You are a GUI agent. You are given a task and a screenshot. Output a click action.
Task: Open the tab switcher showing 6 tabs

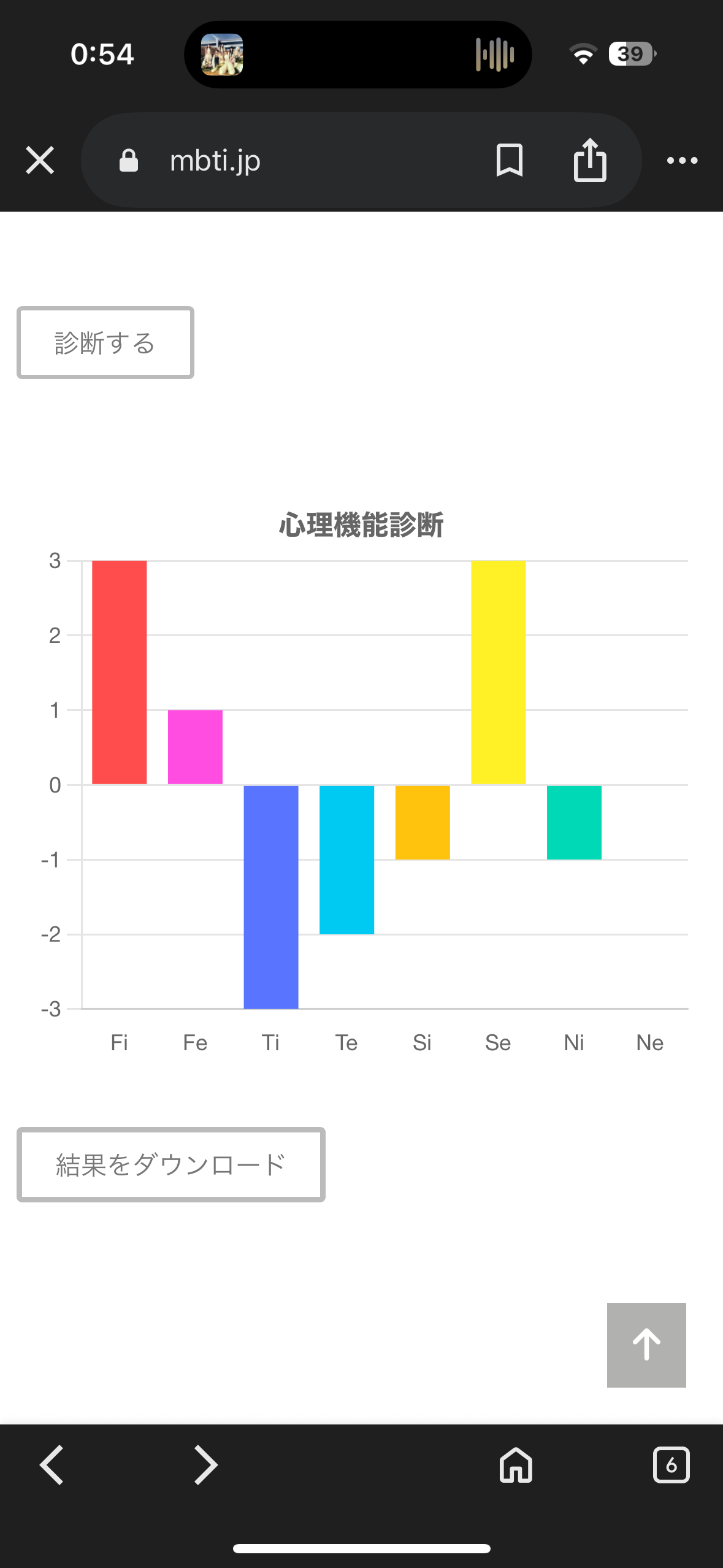click(671, 1465)
